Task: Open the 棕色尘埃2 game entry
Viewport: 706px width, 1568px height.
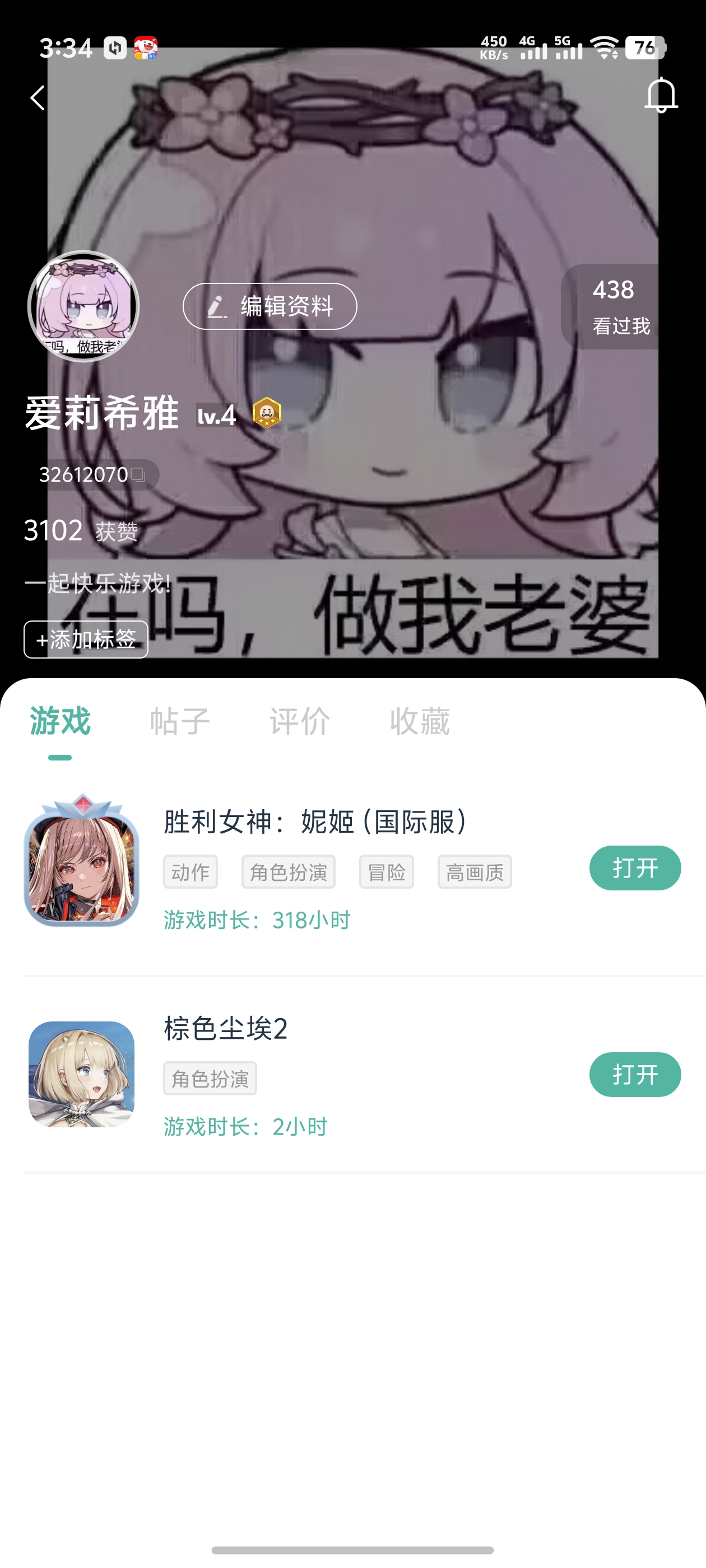Action: pyautogui.click(x=225, y=1028)
